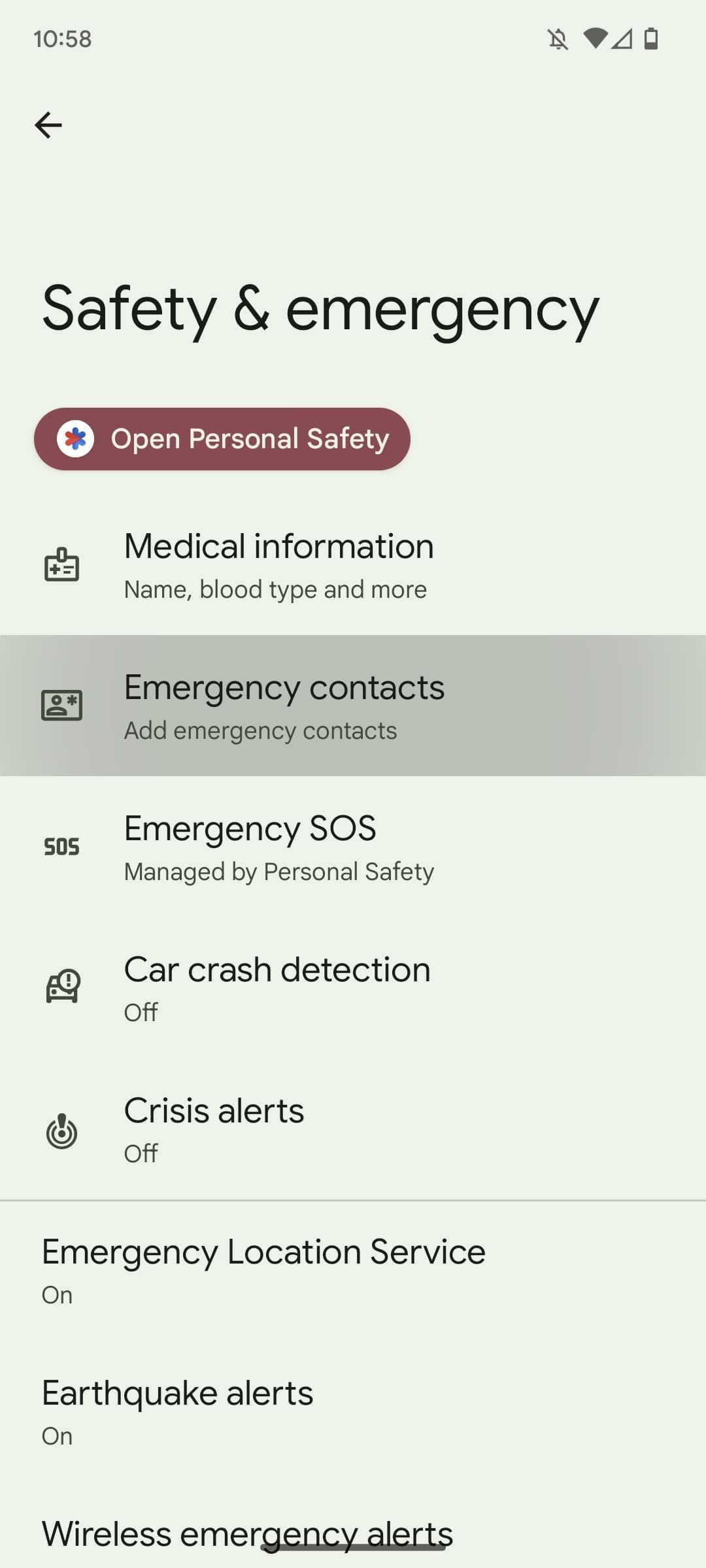Open Medical information settings
Screen dimensions: 706x1568
353,565
